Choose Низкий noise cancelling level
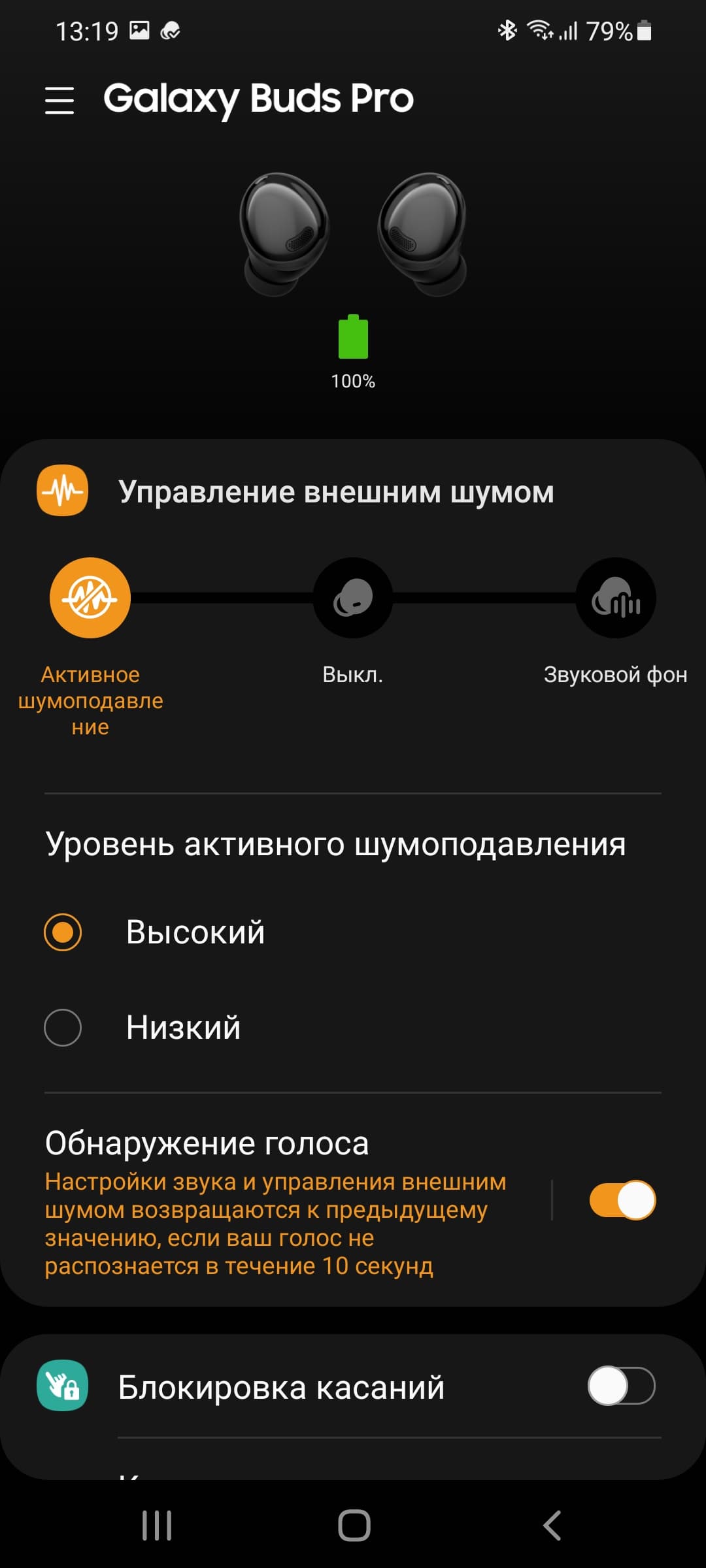Screen dimensions: 706x1568 click(x=63, y=1028)
